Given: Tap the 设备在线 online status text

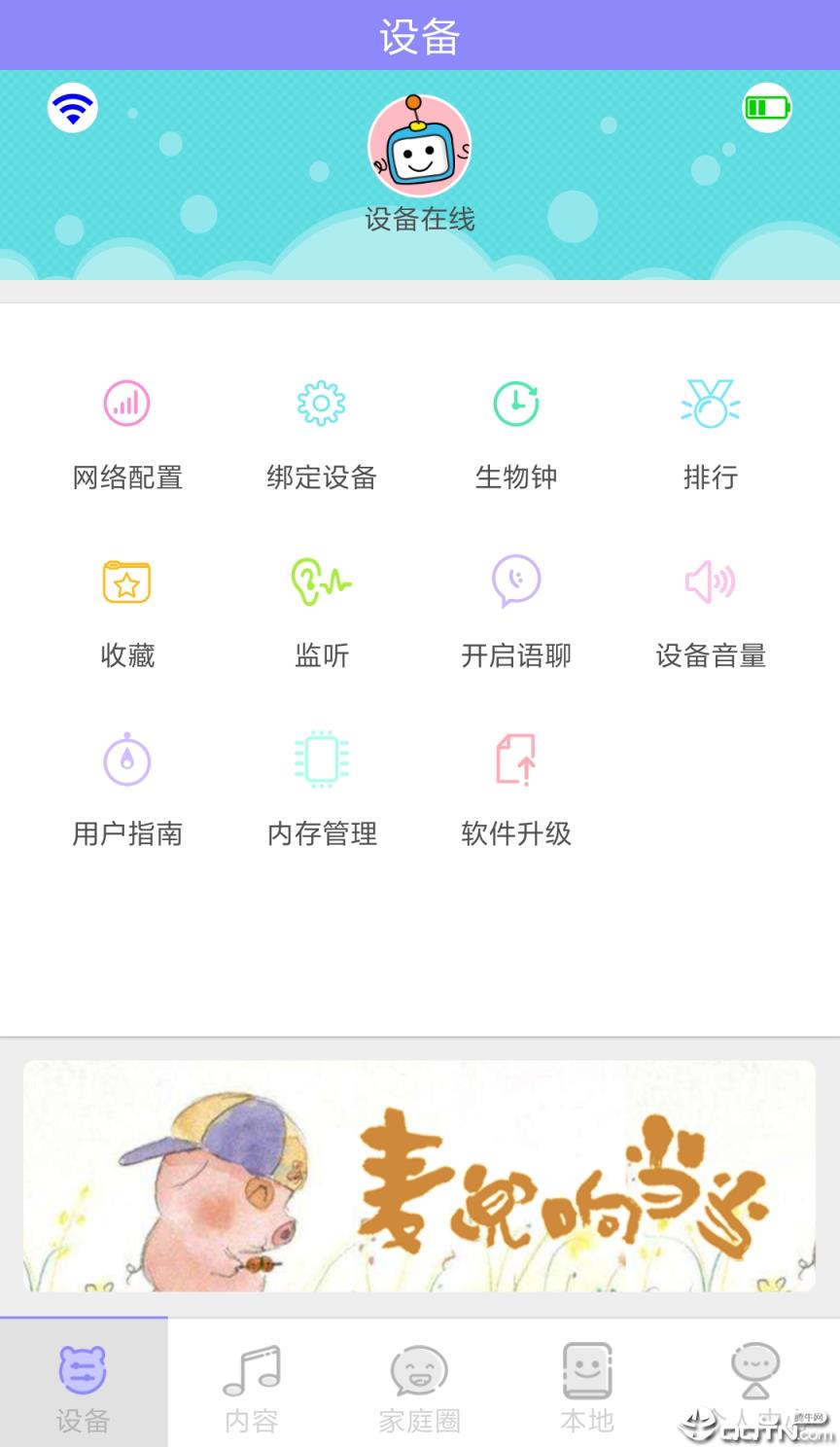Looking at the screenshot, I should pos(419,220).
